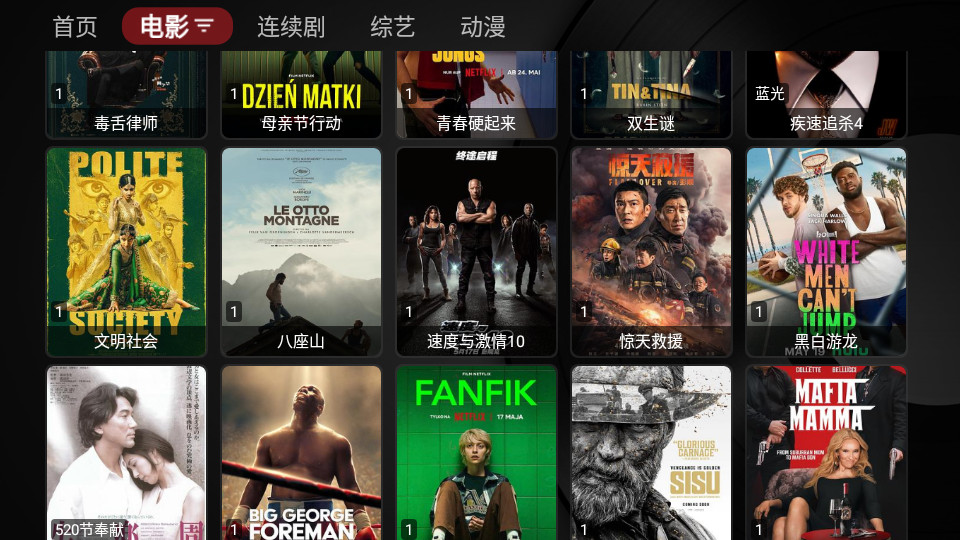Screen dimensions: 960x540
Task: Open the movie 双生谜
Action: (651, 95)
